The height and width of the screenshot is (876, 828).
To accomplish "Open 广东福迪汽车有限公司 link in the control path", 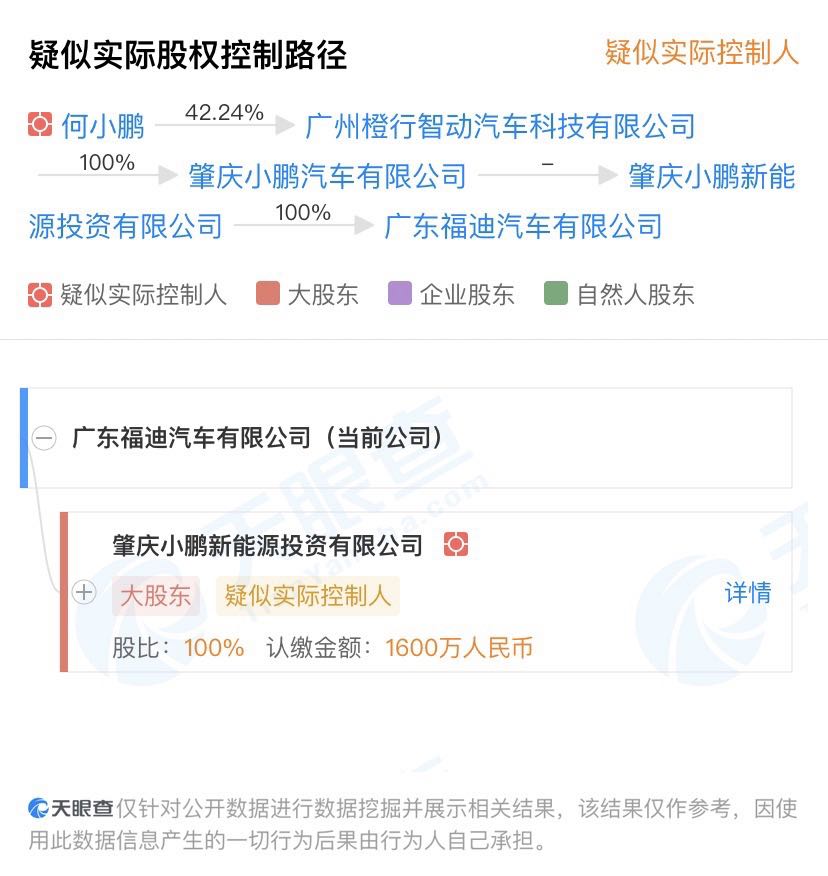I will 524,226.
